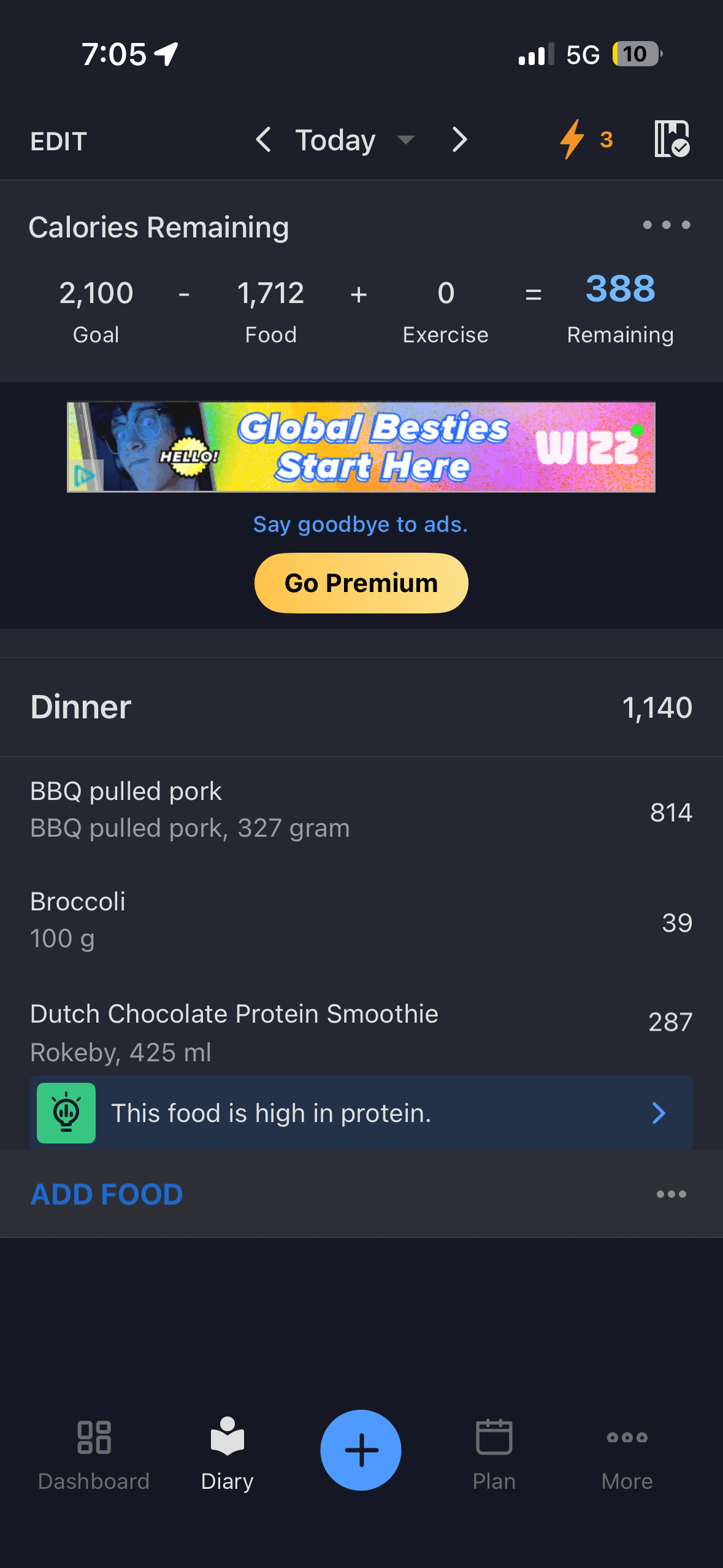
Task: Open the Wizz ad banner
Action: tap(361, 447)
